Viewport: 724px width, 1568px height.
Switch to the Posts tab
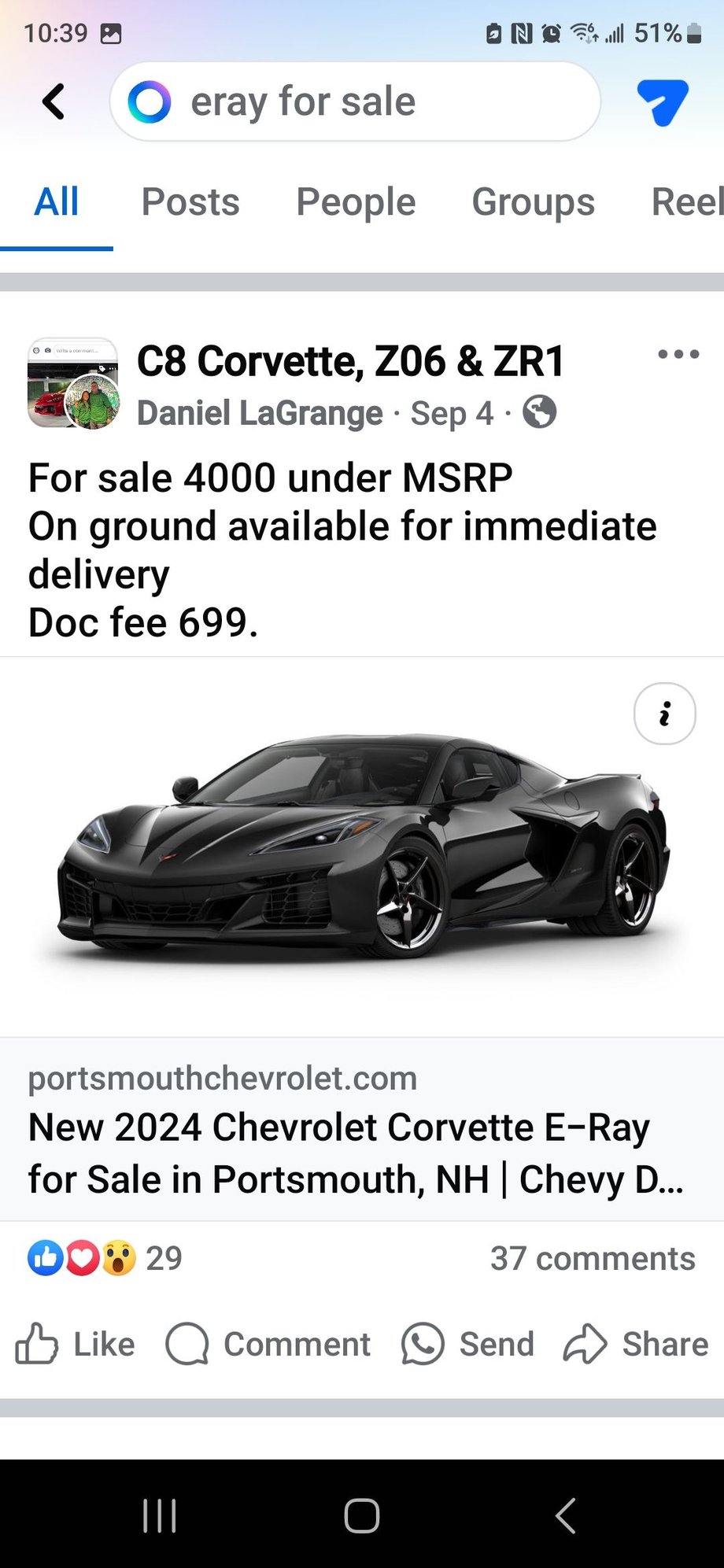(191, 202)
